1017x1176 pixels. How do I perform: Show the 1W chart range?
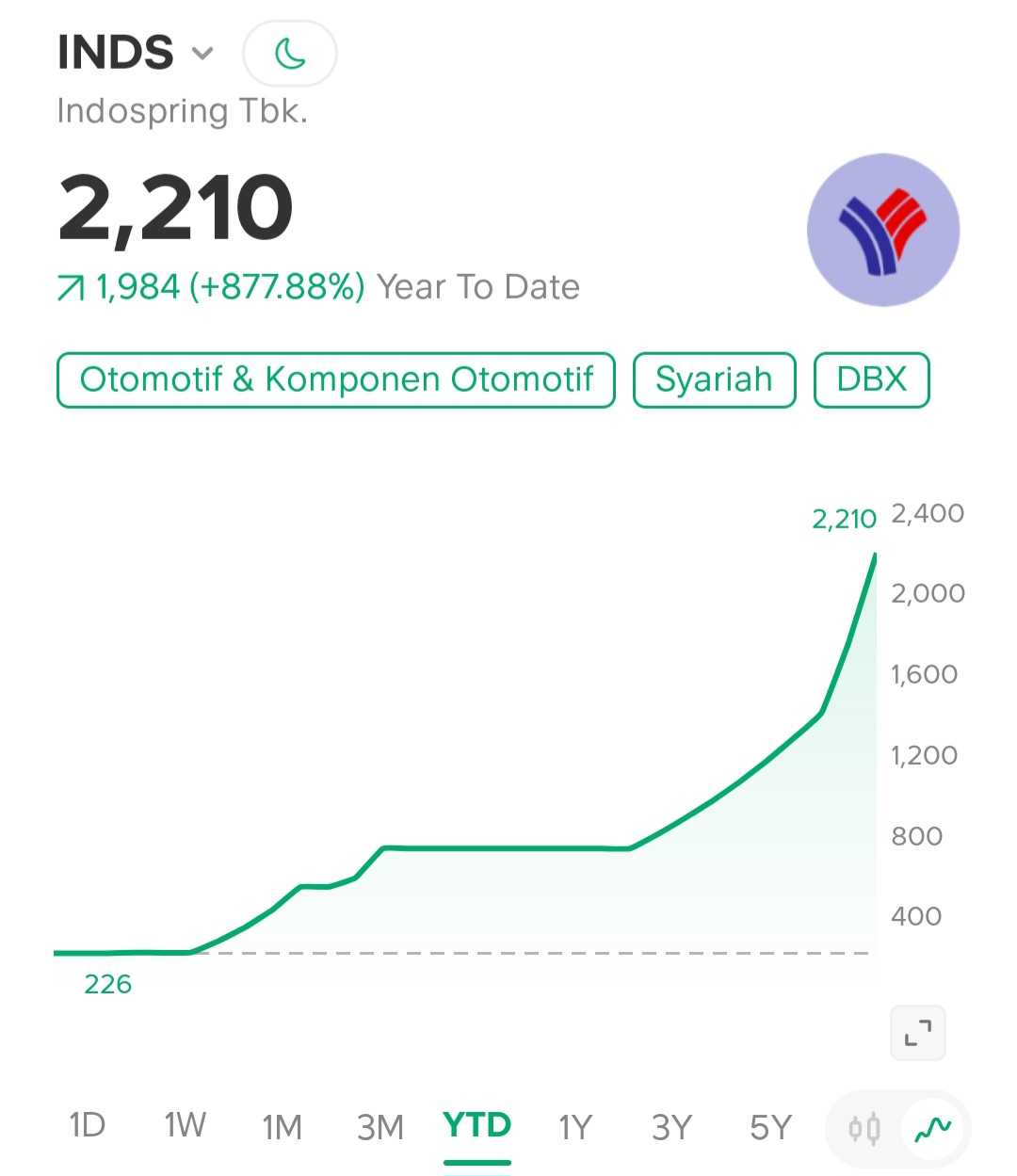[x=185, y=1125]
